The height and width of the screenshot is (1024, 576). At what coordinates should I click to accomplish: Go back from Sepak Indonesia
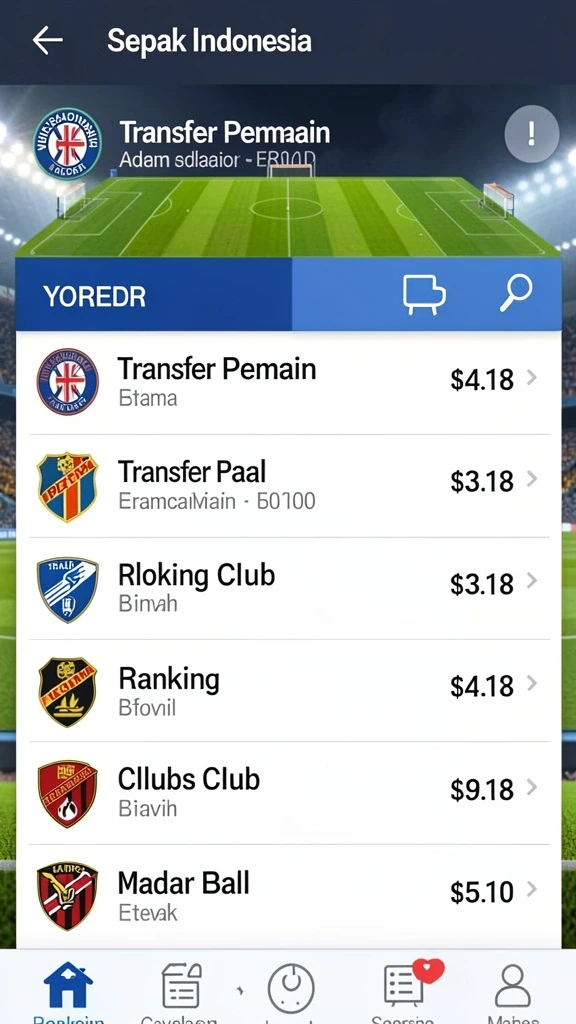point(48,41)
